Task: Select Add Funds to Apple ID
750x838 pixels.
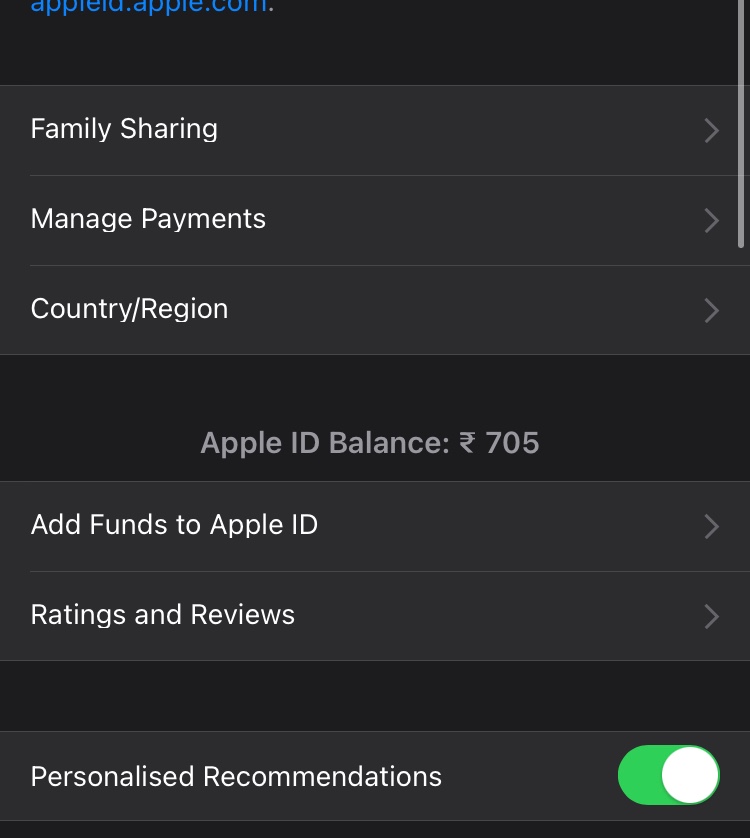Action: pos(374,526)
